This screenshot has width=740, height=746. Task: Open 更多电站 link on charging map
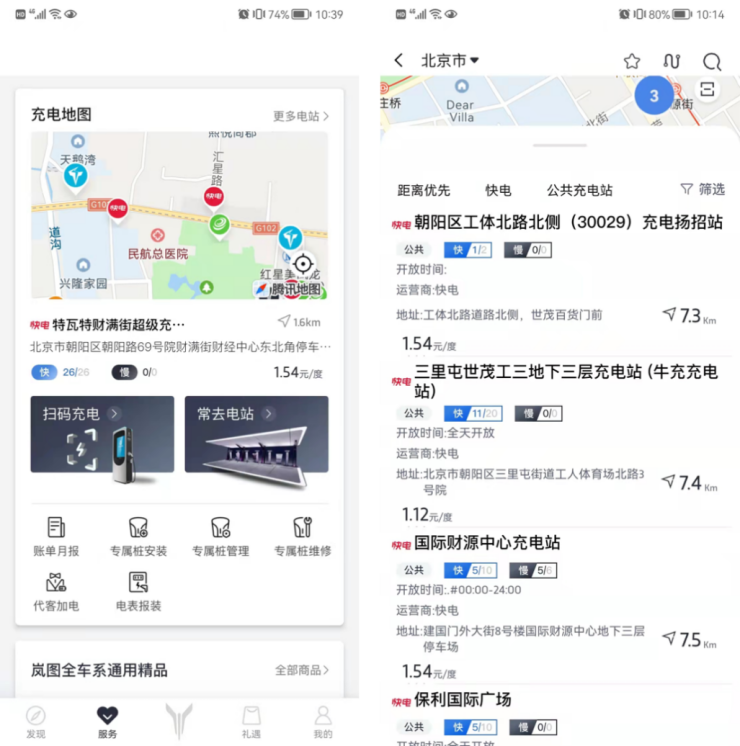tap(301, 116)
